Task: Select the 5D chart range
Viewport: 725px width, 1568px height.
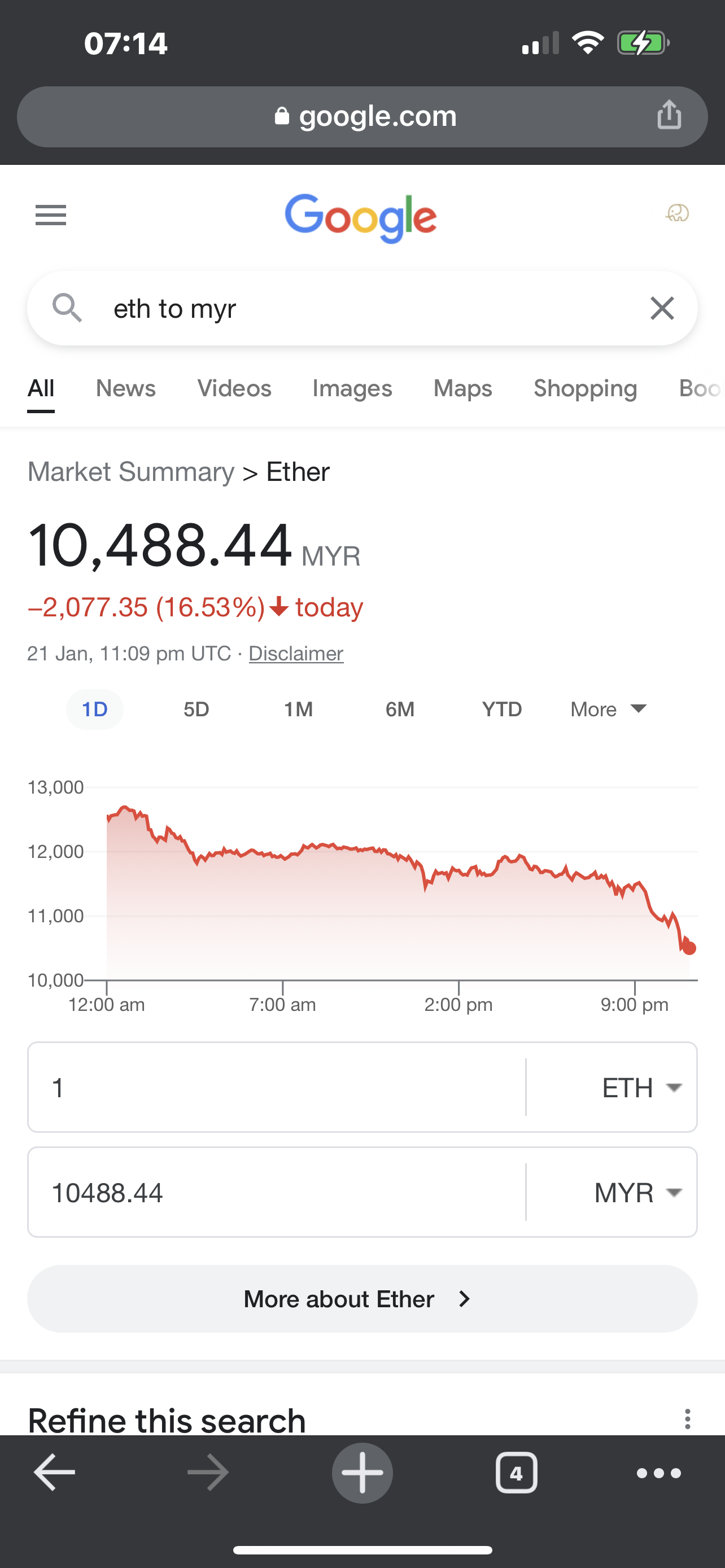Action: pyautogui.click(x=196, y=709)
